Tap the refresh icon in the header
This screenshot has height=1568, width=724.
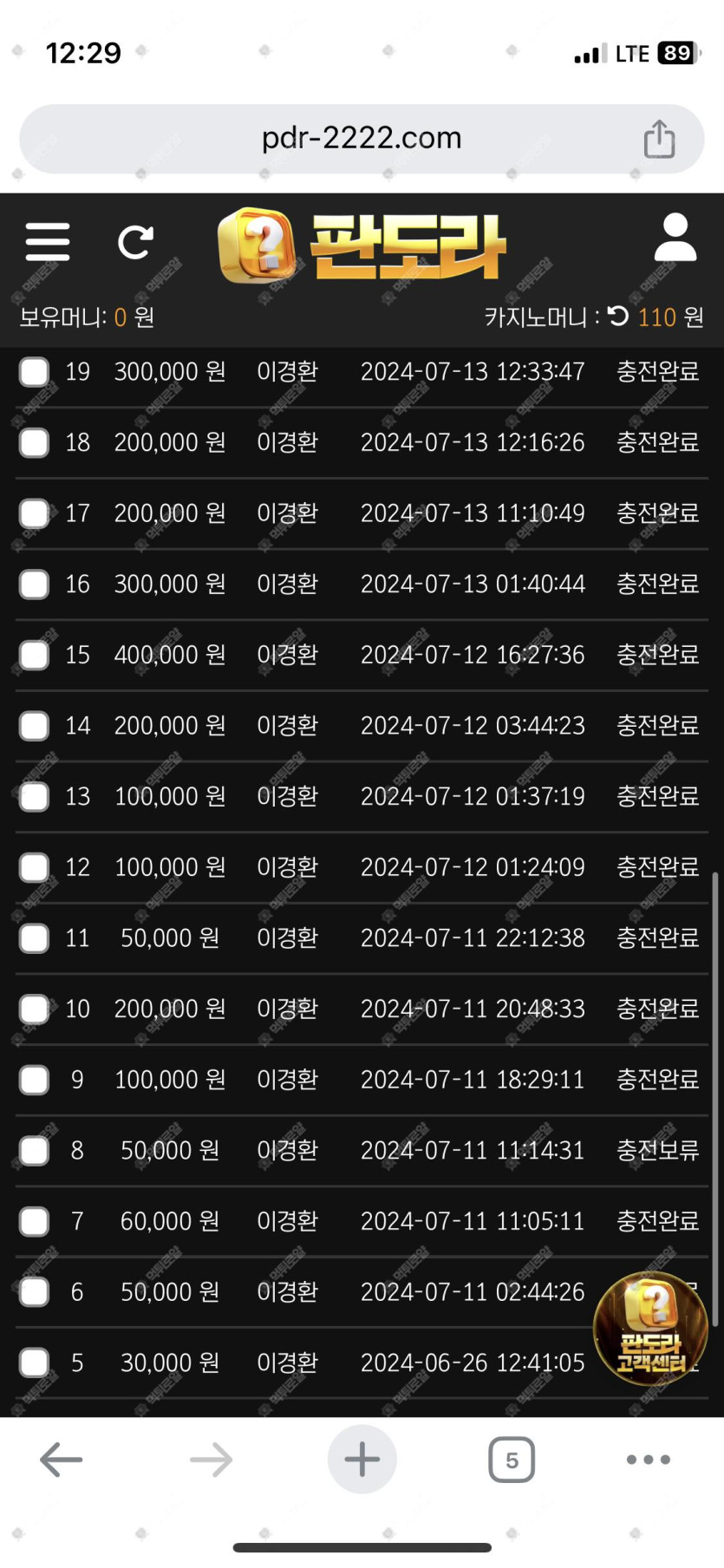pyautogui.click(x=135, y=243)
